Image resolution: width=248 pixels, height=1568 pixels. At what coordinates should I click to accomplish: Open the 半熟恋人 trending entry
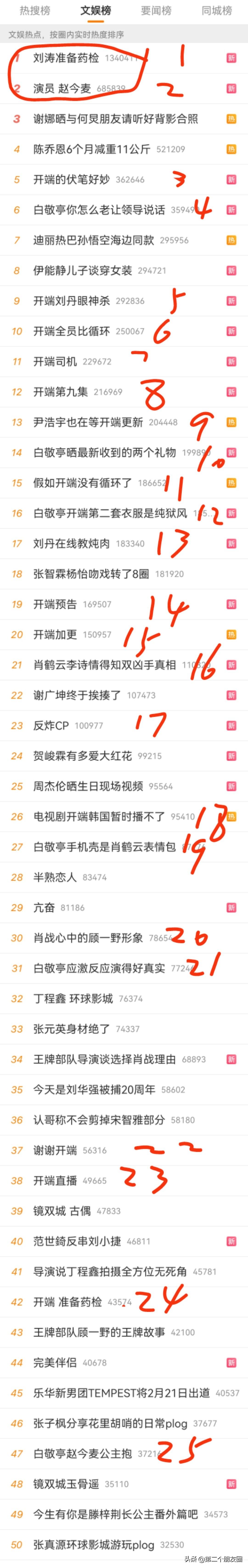click(x=55, y=877)
